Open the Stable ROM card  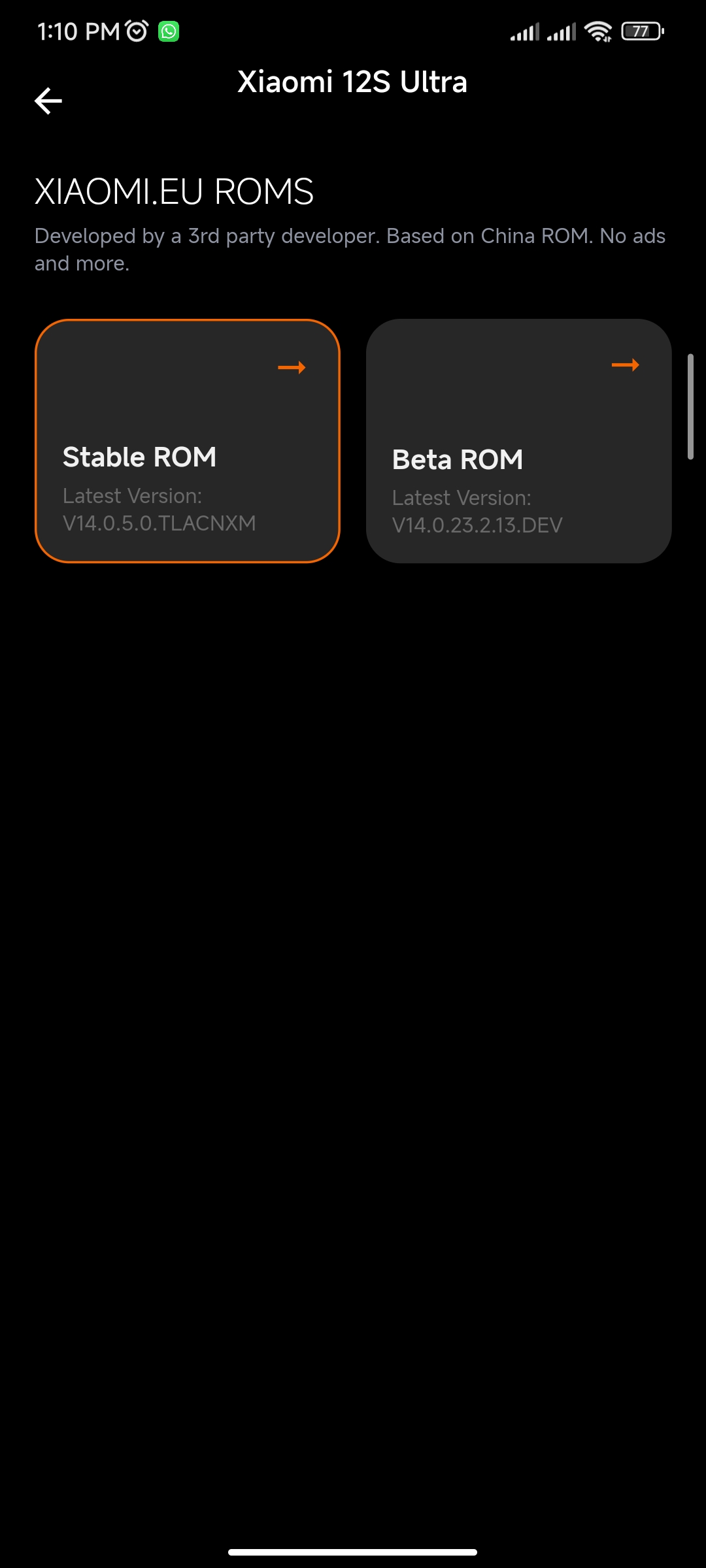point(188,441)
